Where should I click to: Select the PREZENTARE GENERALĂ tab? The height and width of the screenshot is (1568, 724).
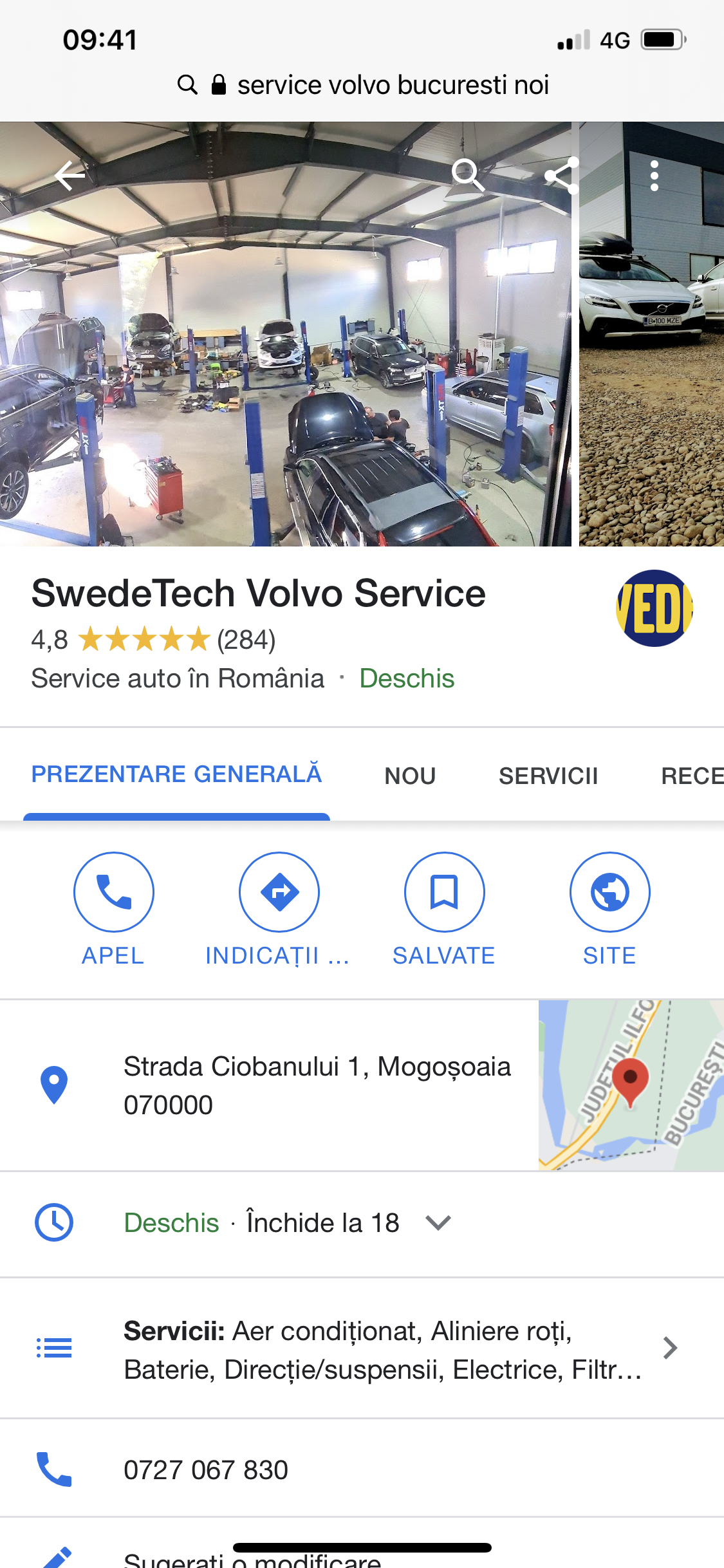(x=176, y=774)
